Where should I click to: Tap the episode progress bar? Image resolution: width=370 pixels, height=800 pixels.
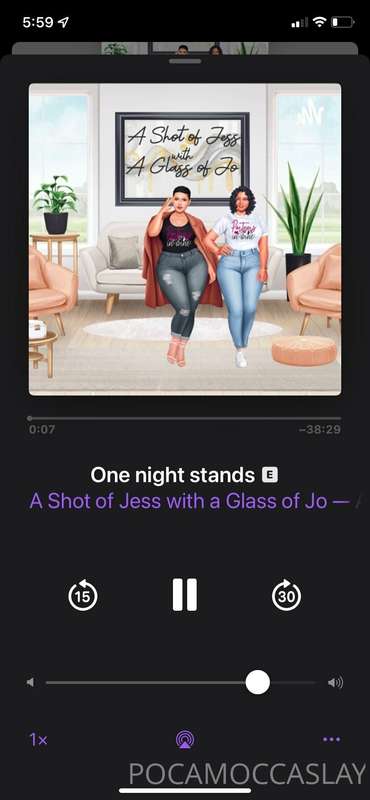pyautogui.click(x=184, y=418)
